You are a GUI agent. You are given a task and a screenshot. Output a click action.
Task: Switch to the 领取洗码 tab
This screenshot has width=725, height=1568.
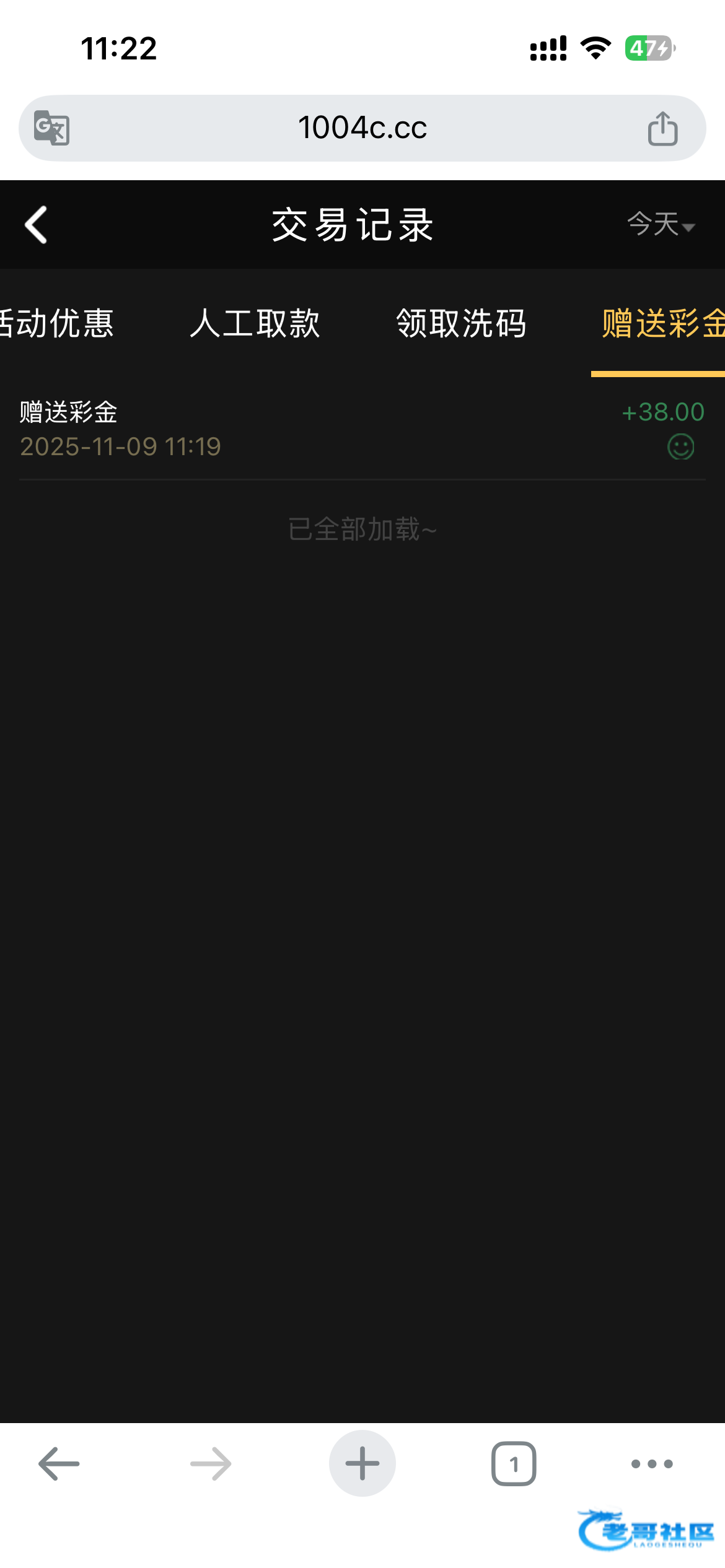click(x=462, y=323)
